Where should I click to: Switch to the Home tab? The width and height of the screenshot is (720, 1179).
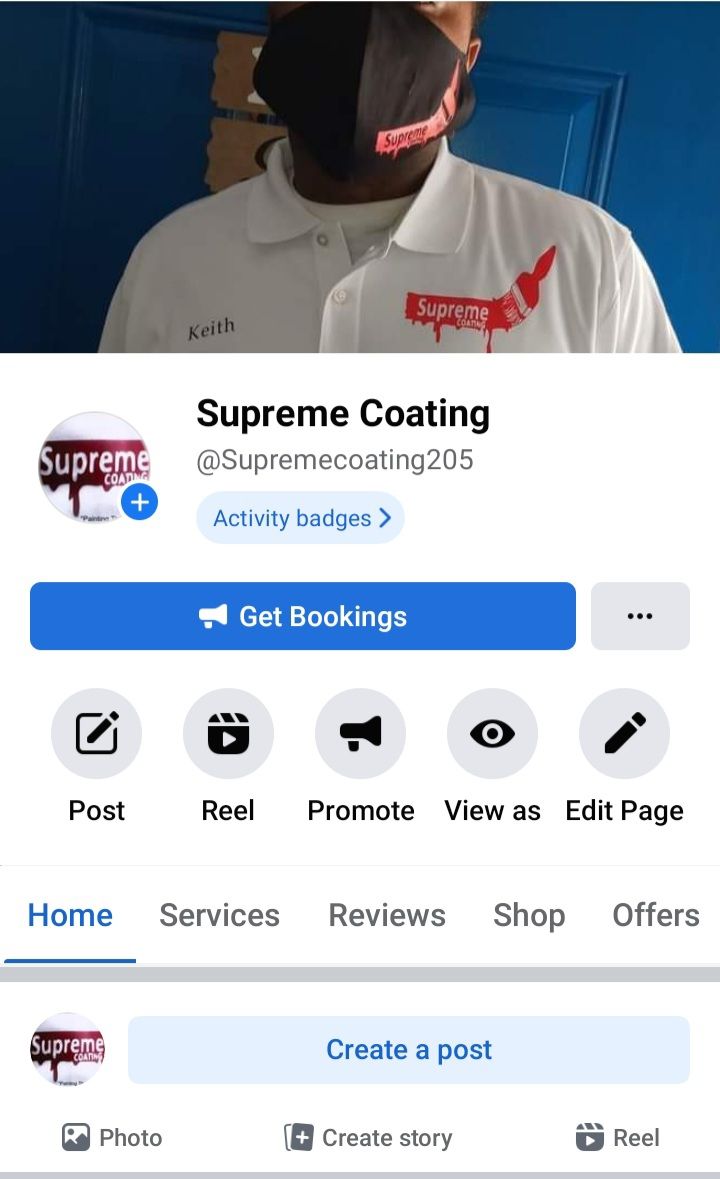(x=70, y=915)
